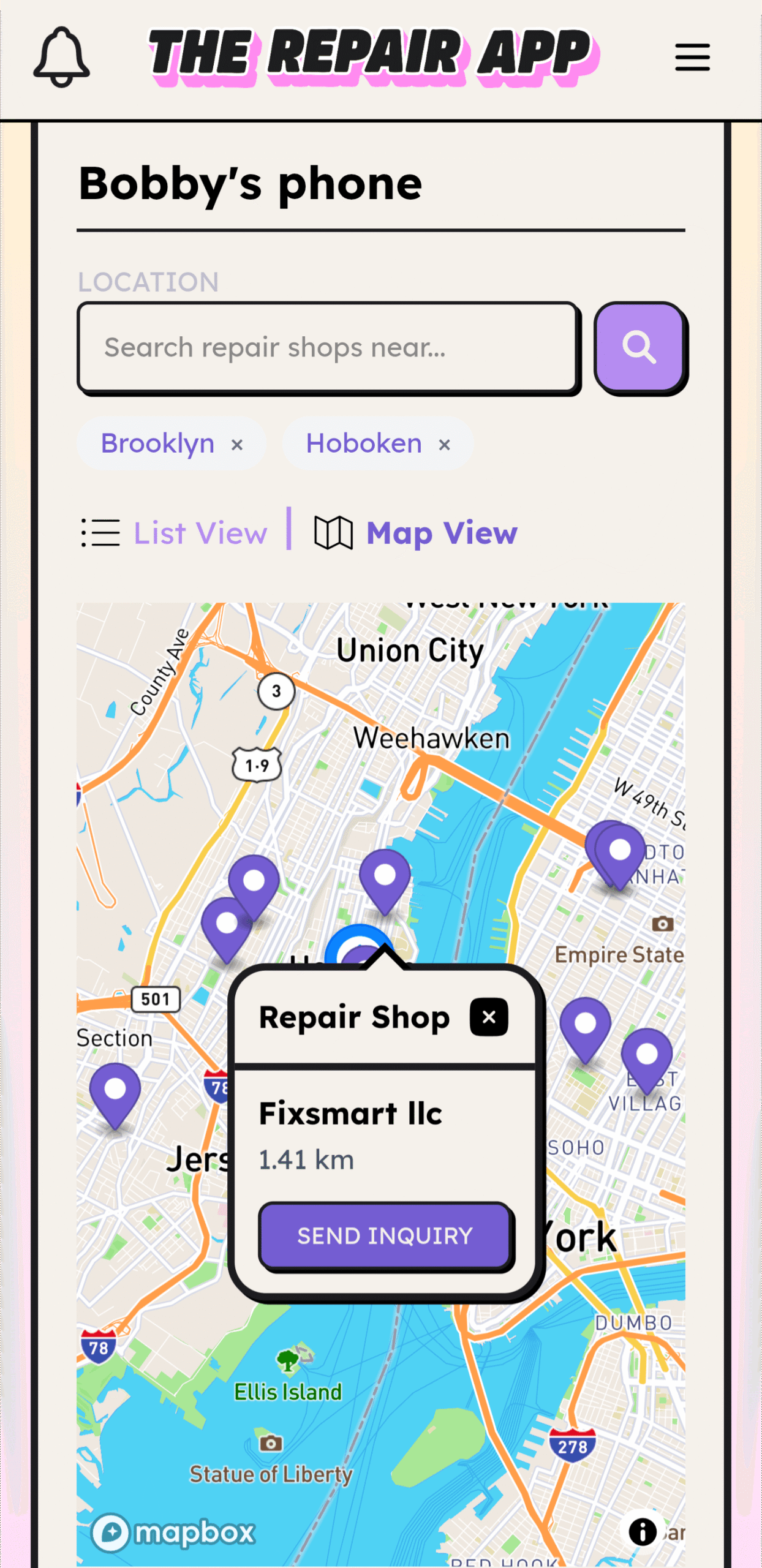Image resolution: width=762 pixels, height=1568 pixels.
Task: Tap the repair shop location search field
Action: coord(328,347)
